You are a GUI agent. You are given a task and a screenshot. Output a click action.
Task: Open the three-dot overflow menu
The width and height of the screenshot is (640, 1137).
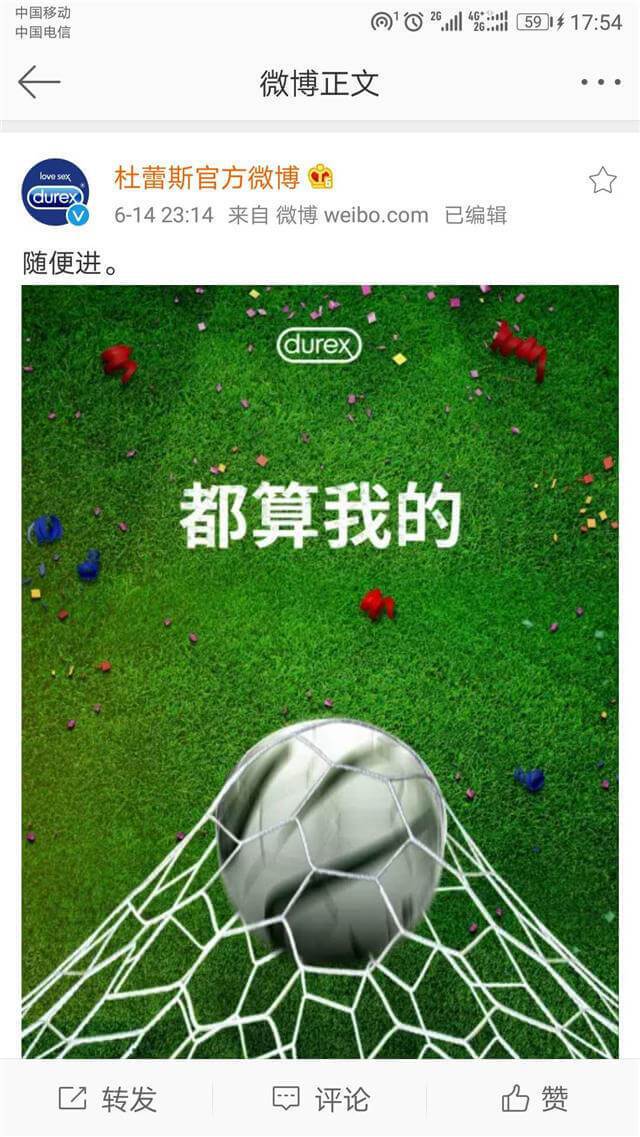tap(600, 82)
